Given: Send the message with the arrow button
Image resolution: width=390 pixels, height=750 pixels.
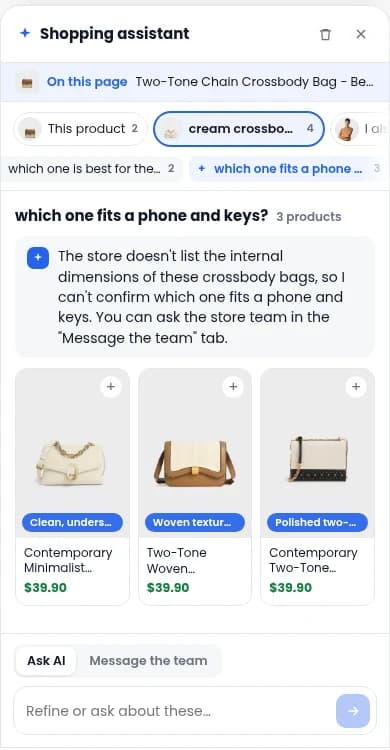Looking at the screenshot, I should tap(353, 711).
